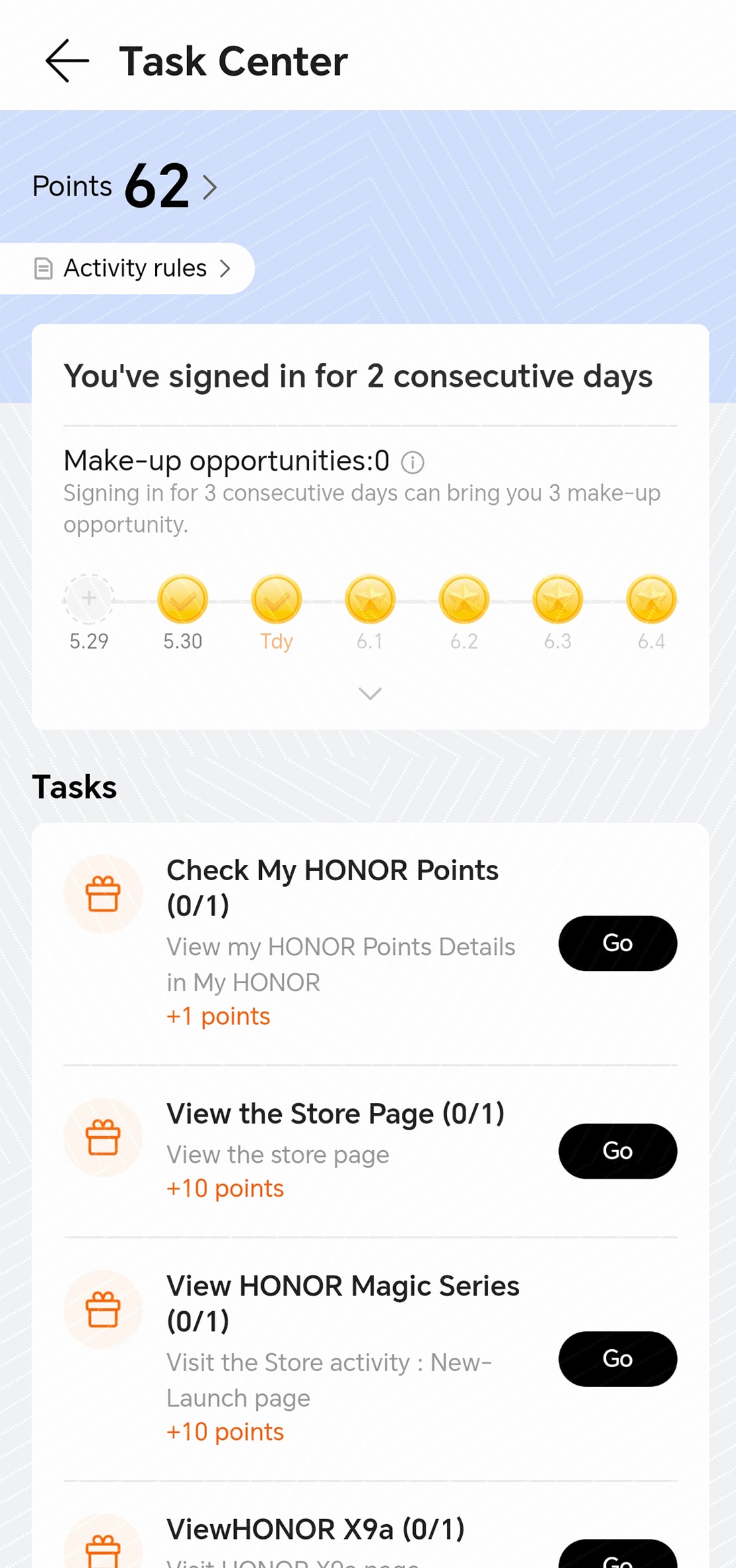Tap Go for View HONOR Magic Series
The image size is (736, 1568).
(617, 1358)
